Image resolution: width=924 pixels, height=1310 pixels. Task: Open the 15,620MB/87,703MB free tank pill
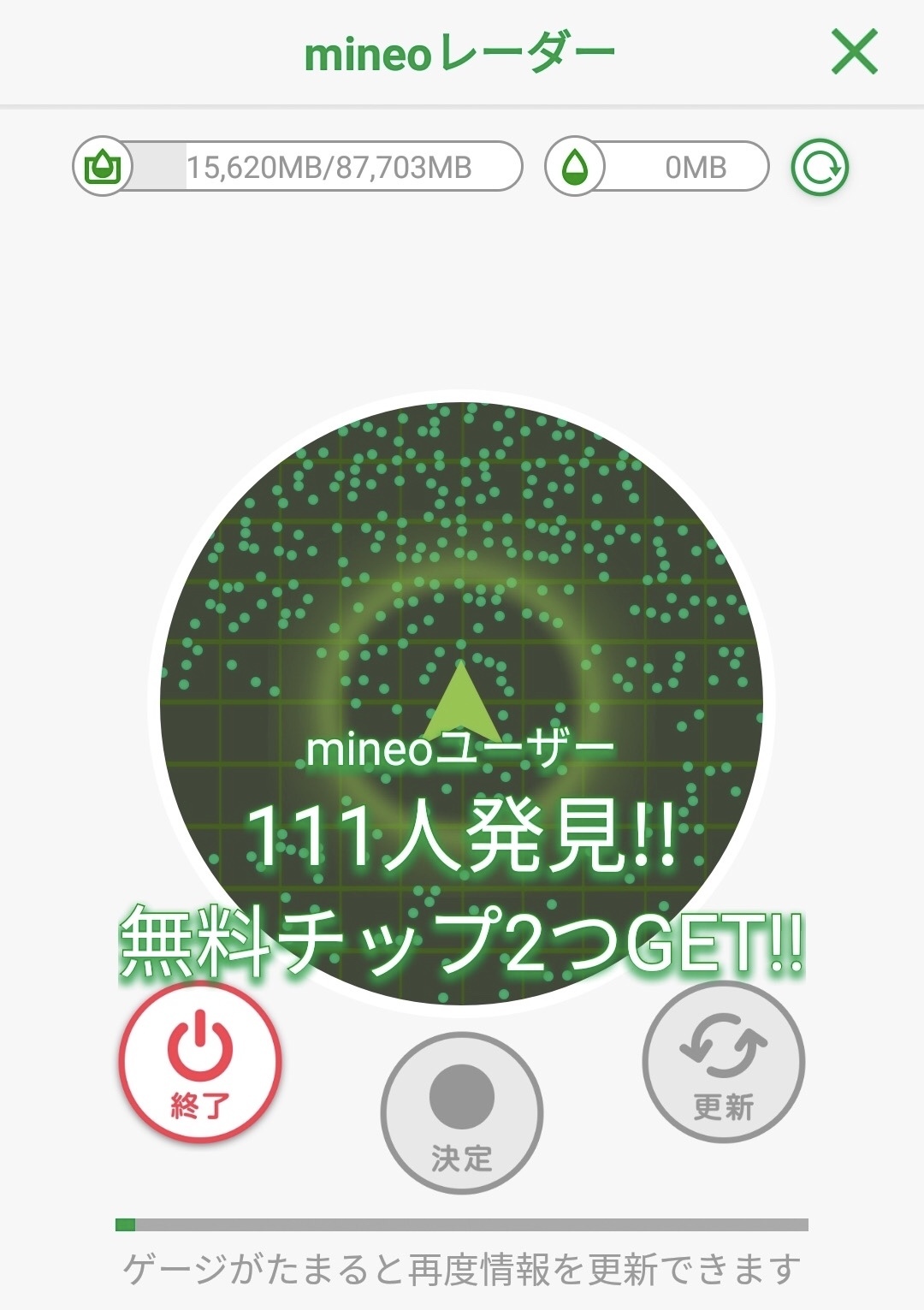click(298, 167)
